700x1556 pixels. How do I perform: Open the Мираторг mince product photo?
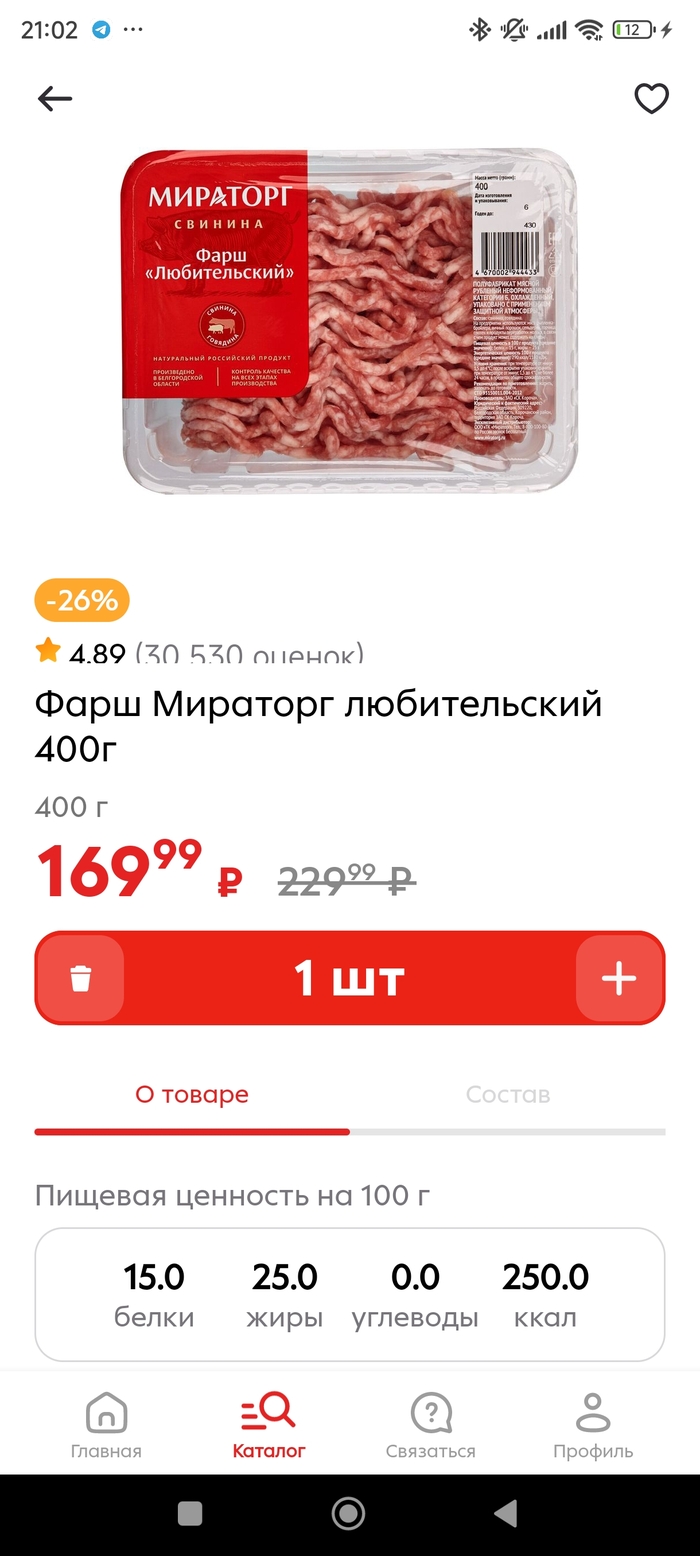350,320
